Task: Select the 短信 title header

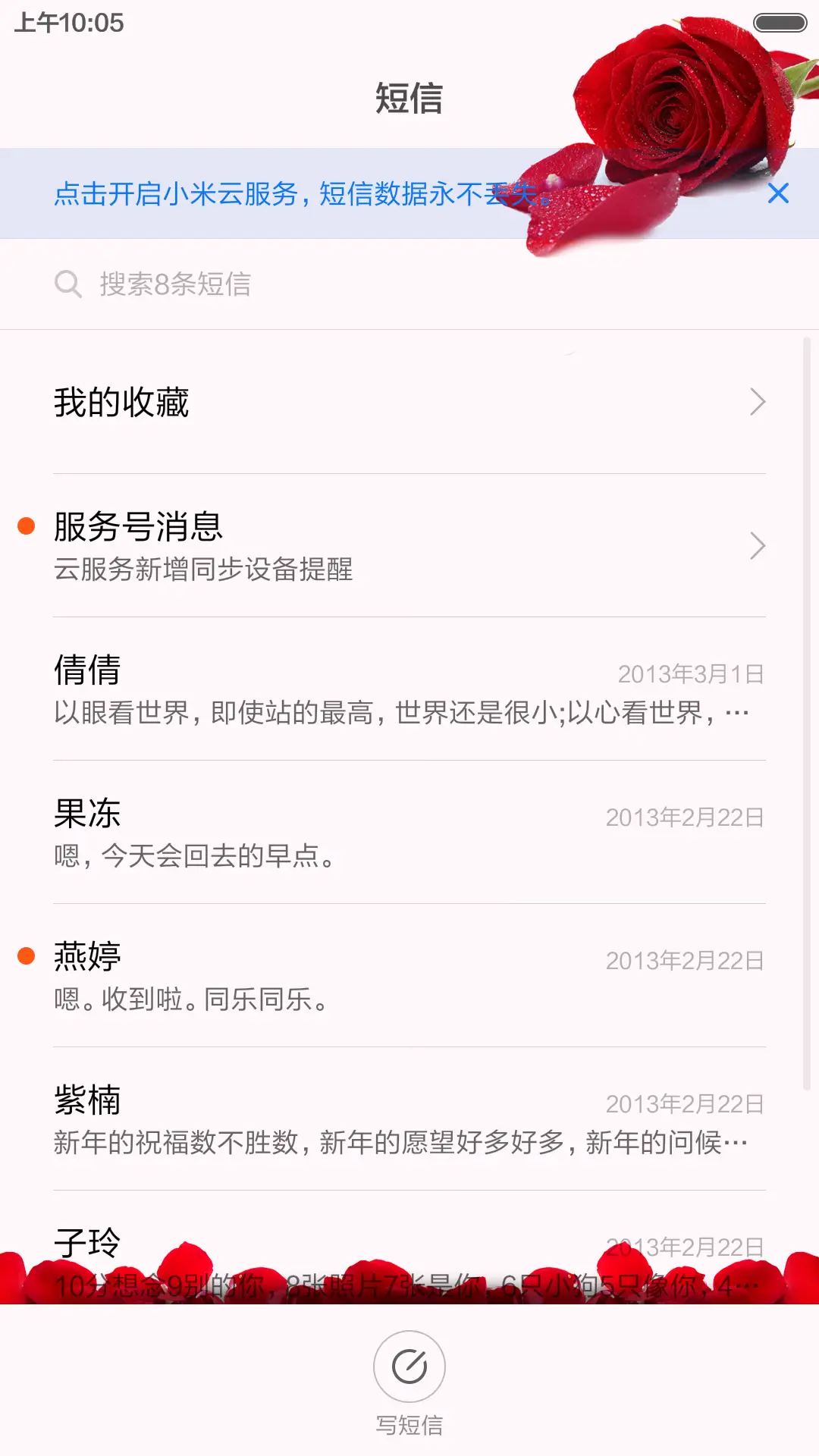Action: [x=409, y=99]
